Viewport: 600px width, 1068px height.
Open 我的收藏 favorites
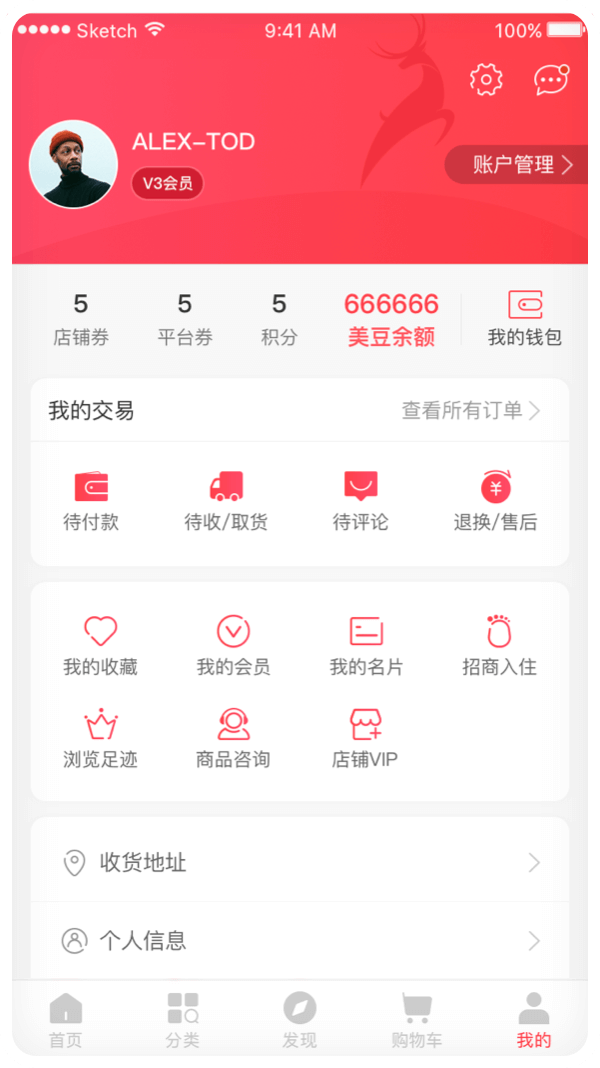pos(100,645)
